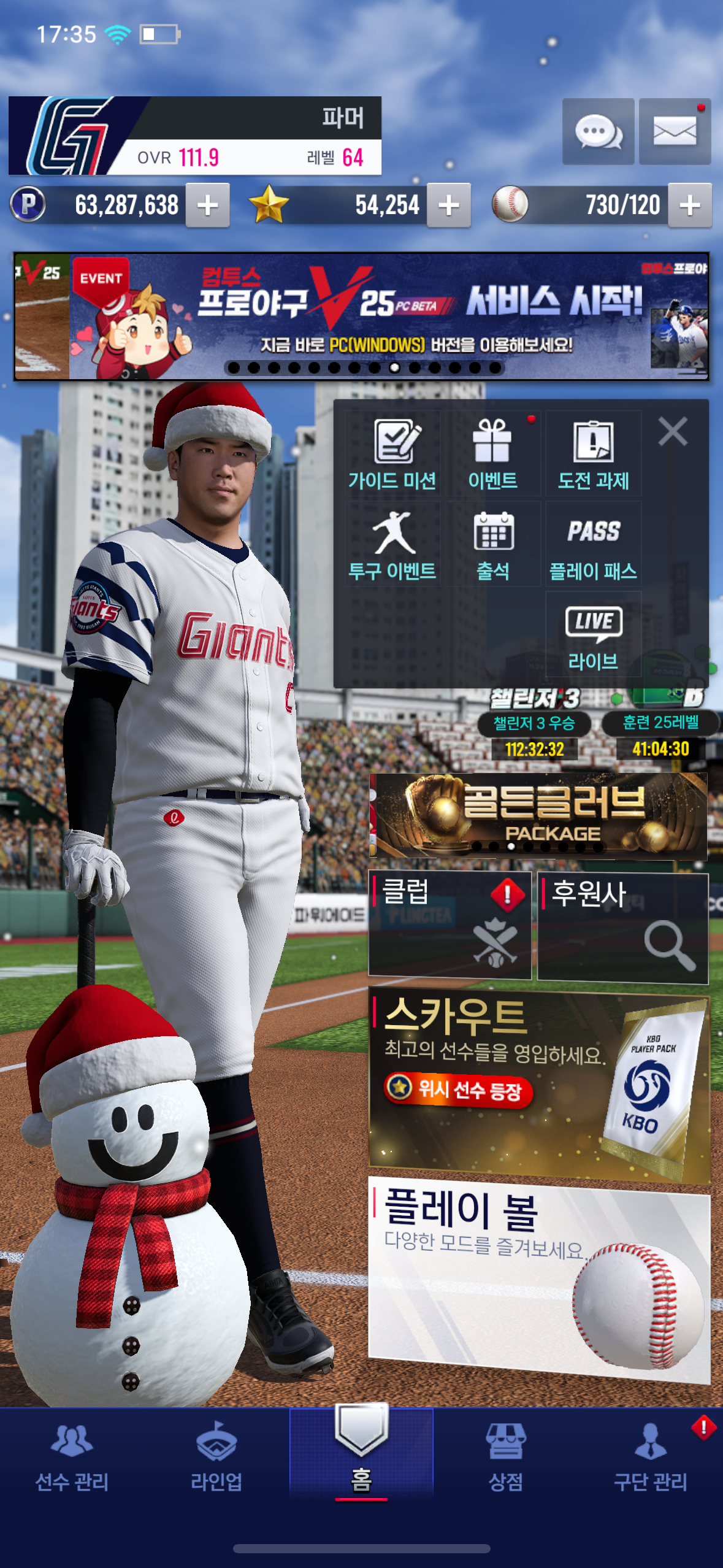Open 도전 과제 challenges
The width and height of the screenshot is (723, 1568).
click(x=593, y=454)
